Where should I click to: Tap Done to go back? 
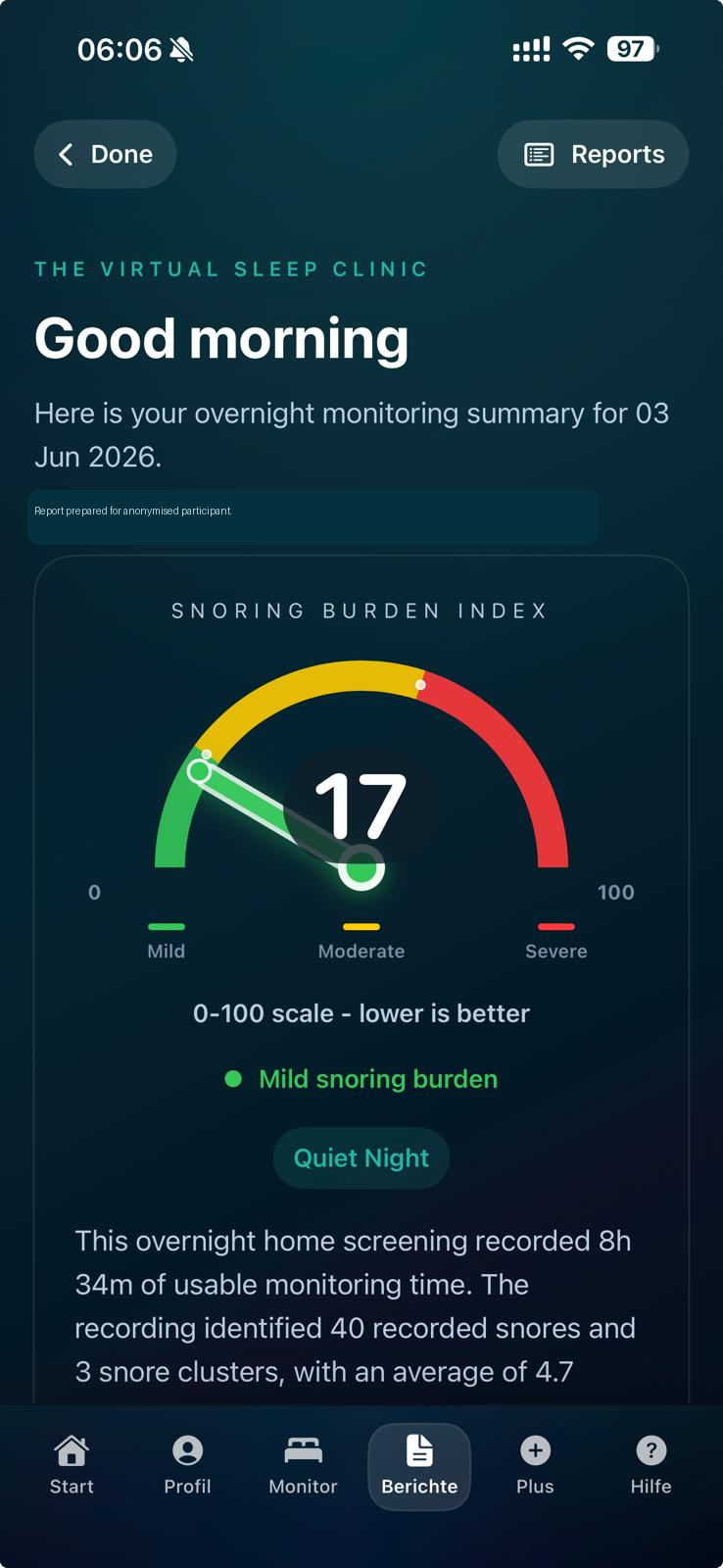point(105,154)
